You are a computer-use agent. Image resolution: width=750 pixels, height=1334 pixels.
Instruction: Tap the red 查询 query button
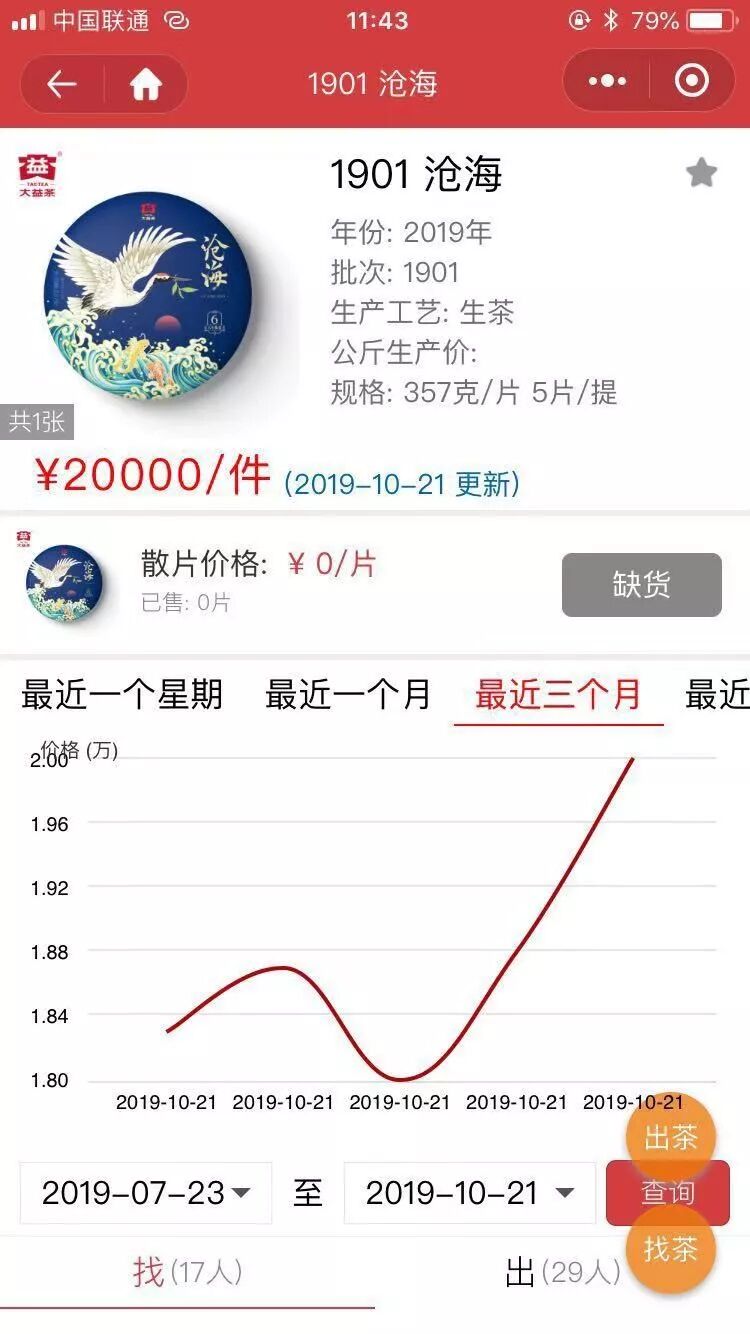click(x=667, y=1192)
